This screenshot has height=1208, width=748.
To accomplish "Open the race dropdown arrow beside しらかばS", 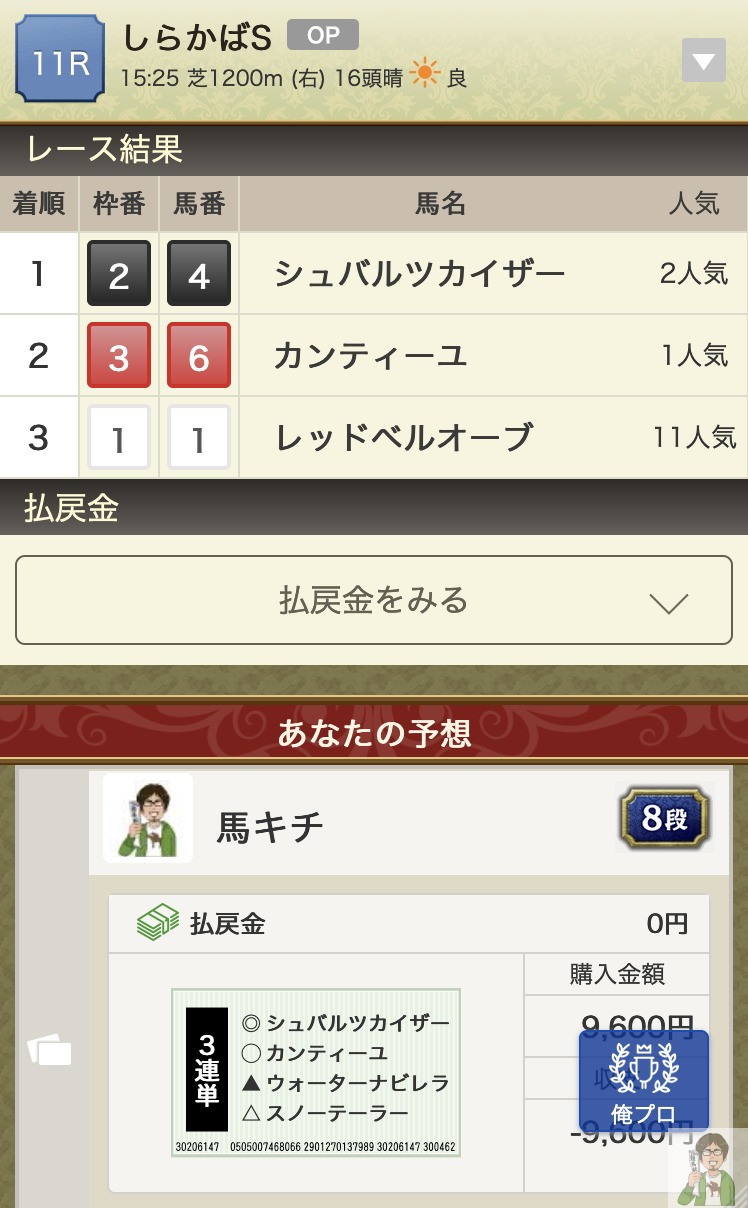I will tap(703, 61).
